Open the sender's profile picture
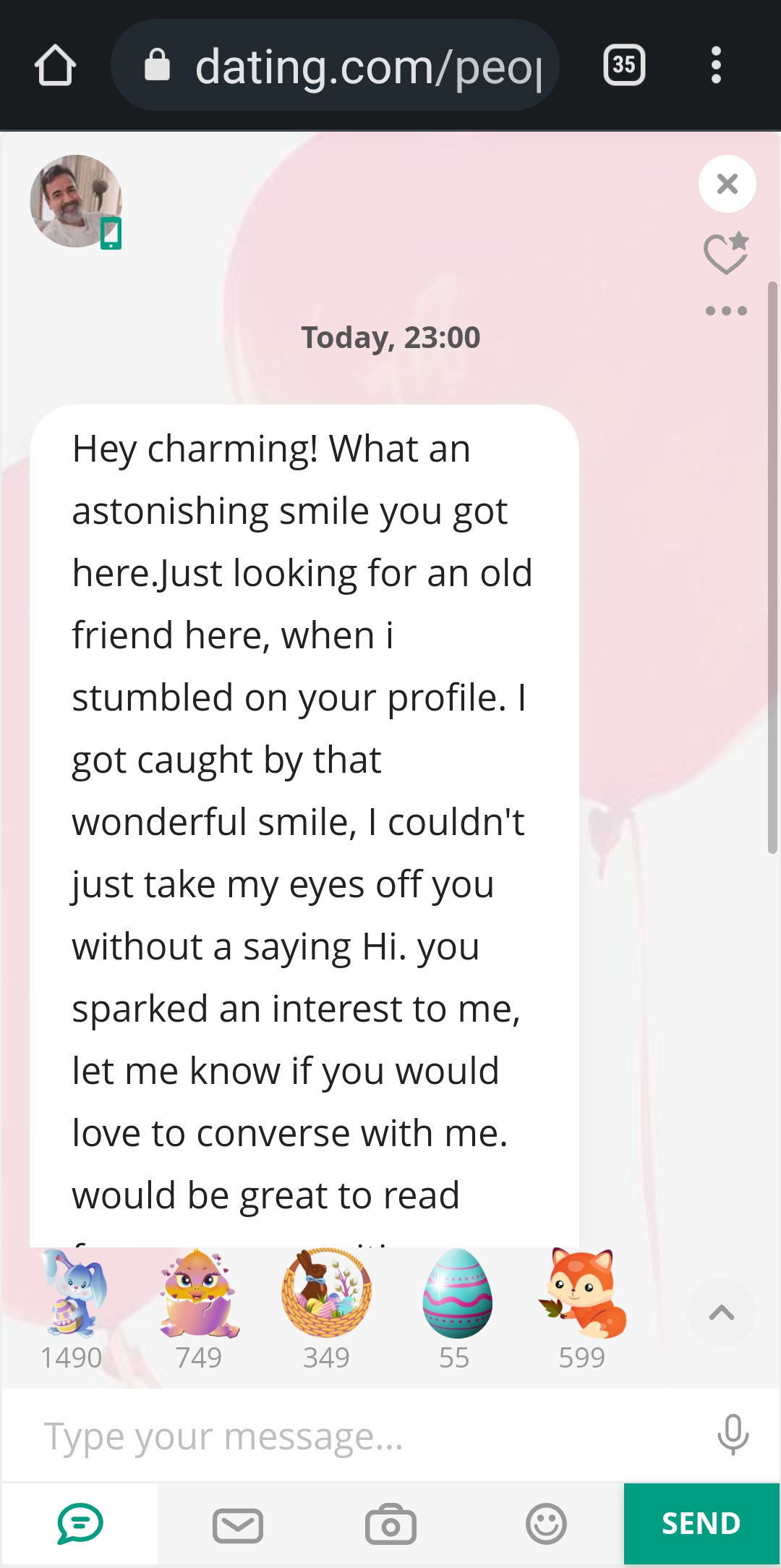 75,200
